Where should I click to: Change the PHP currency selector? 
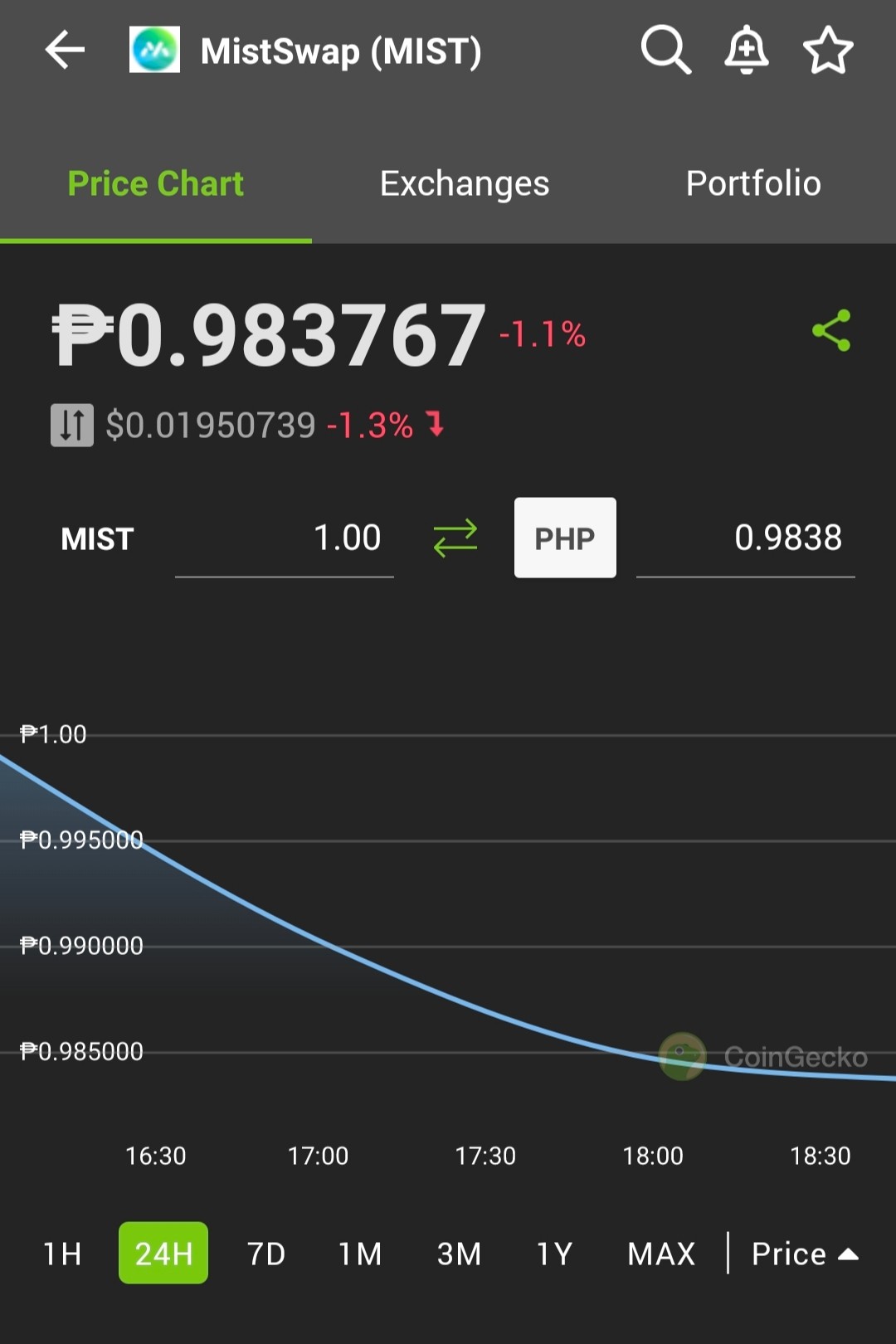(565, 538)
